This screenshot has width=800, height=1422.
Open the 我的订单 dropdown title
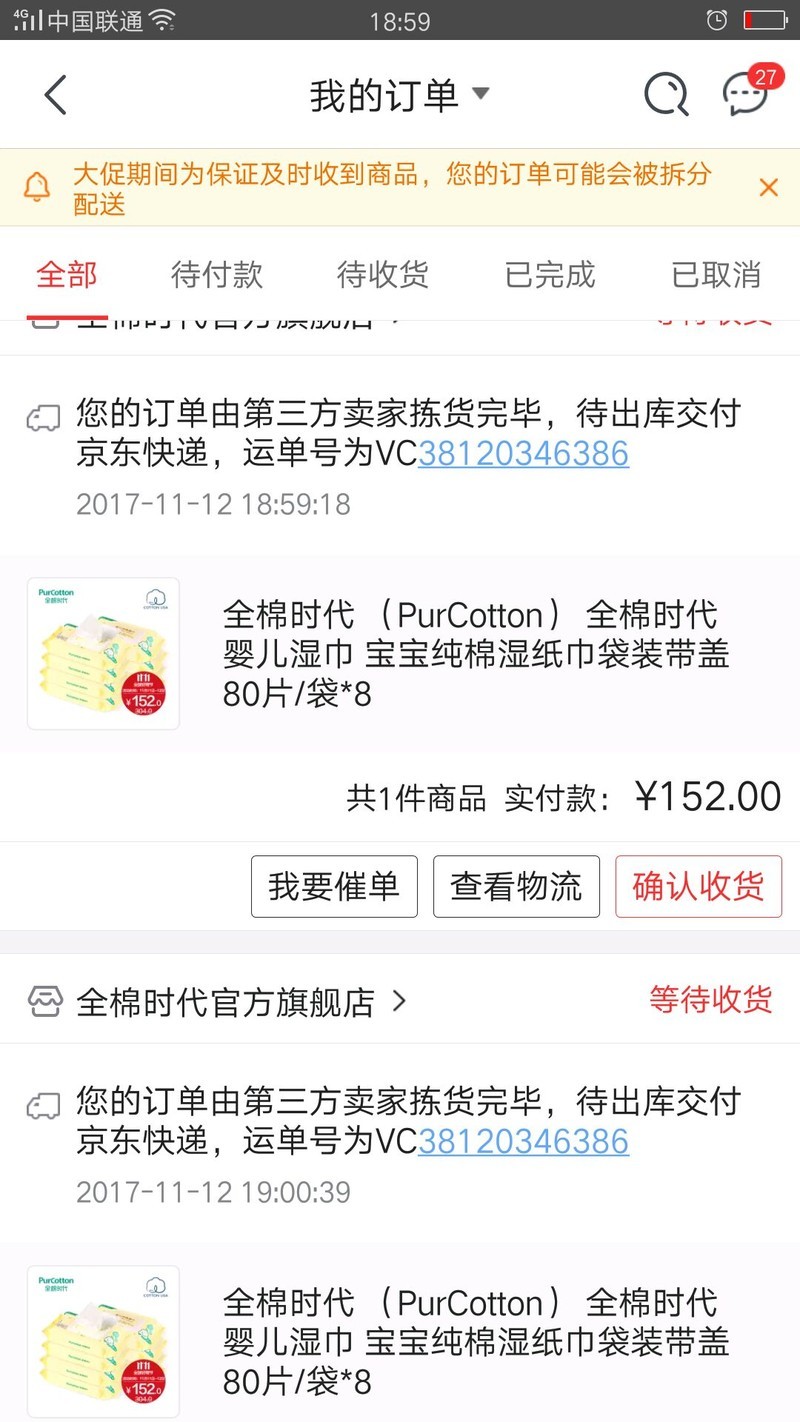(399, 95)
